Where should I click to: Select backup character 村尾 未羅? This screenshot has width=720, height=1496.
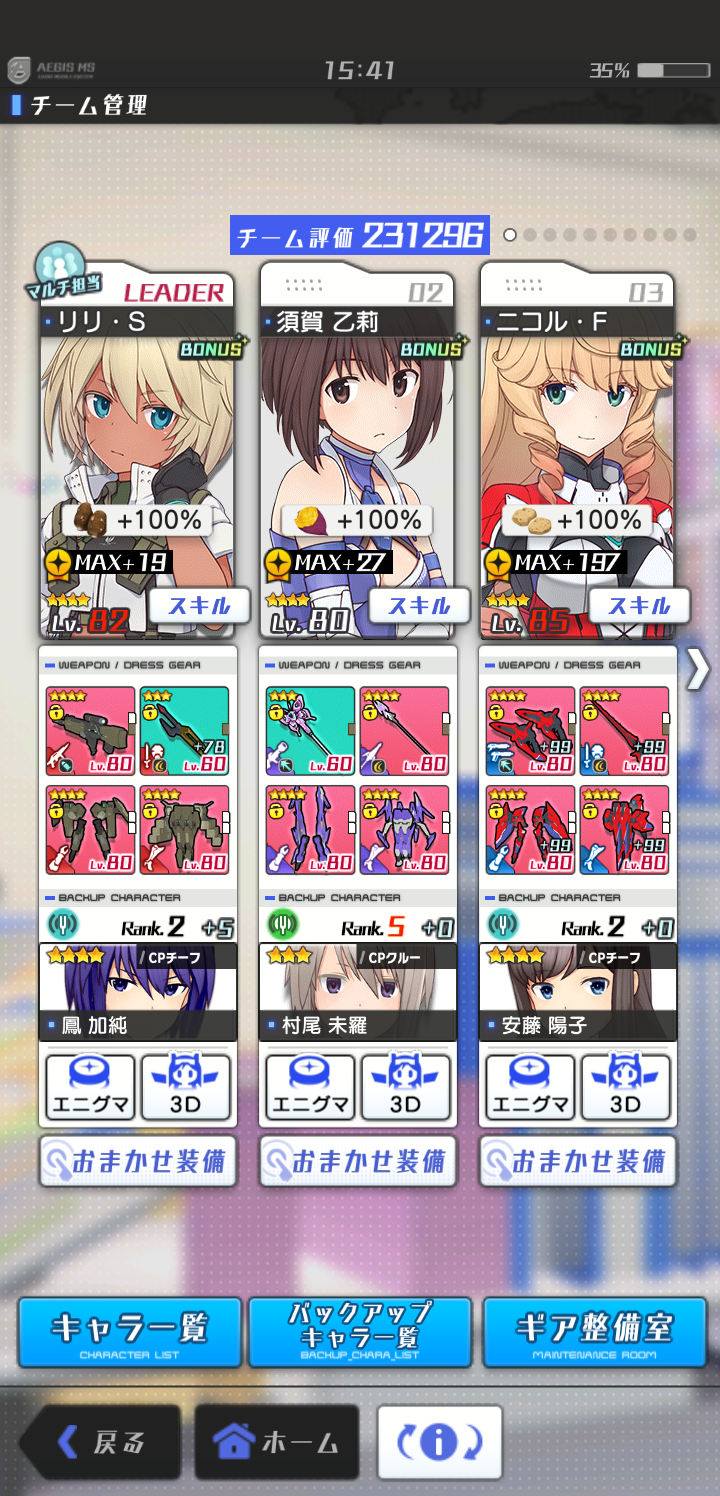(358, 991)
